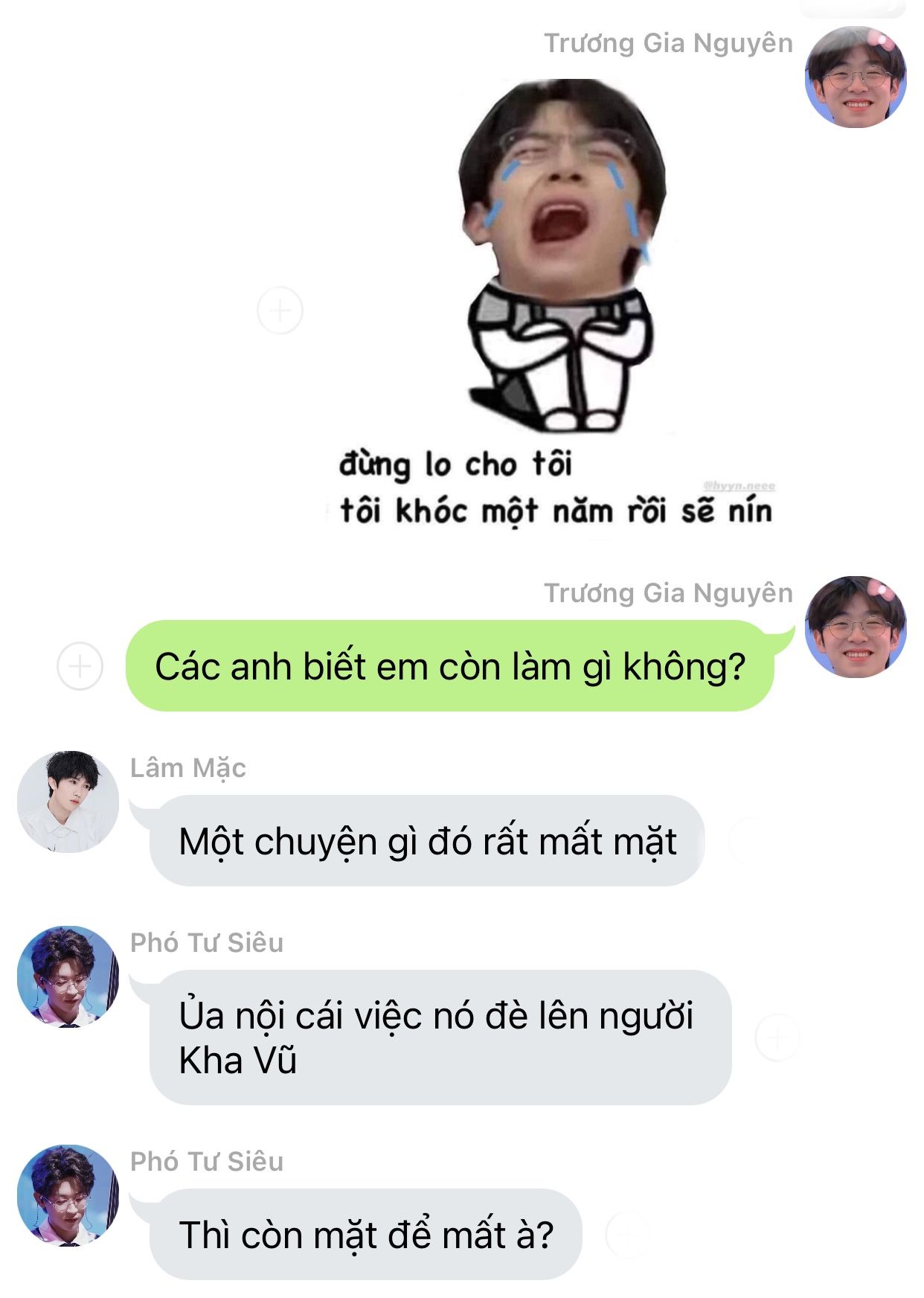View Trương Gia Nguyên's avatar above the sticker
The image size is (924, 1298).
pos(856,77)
